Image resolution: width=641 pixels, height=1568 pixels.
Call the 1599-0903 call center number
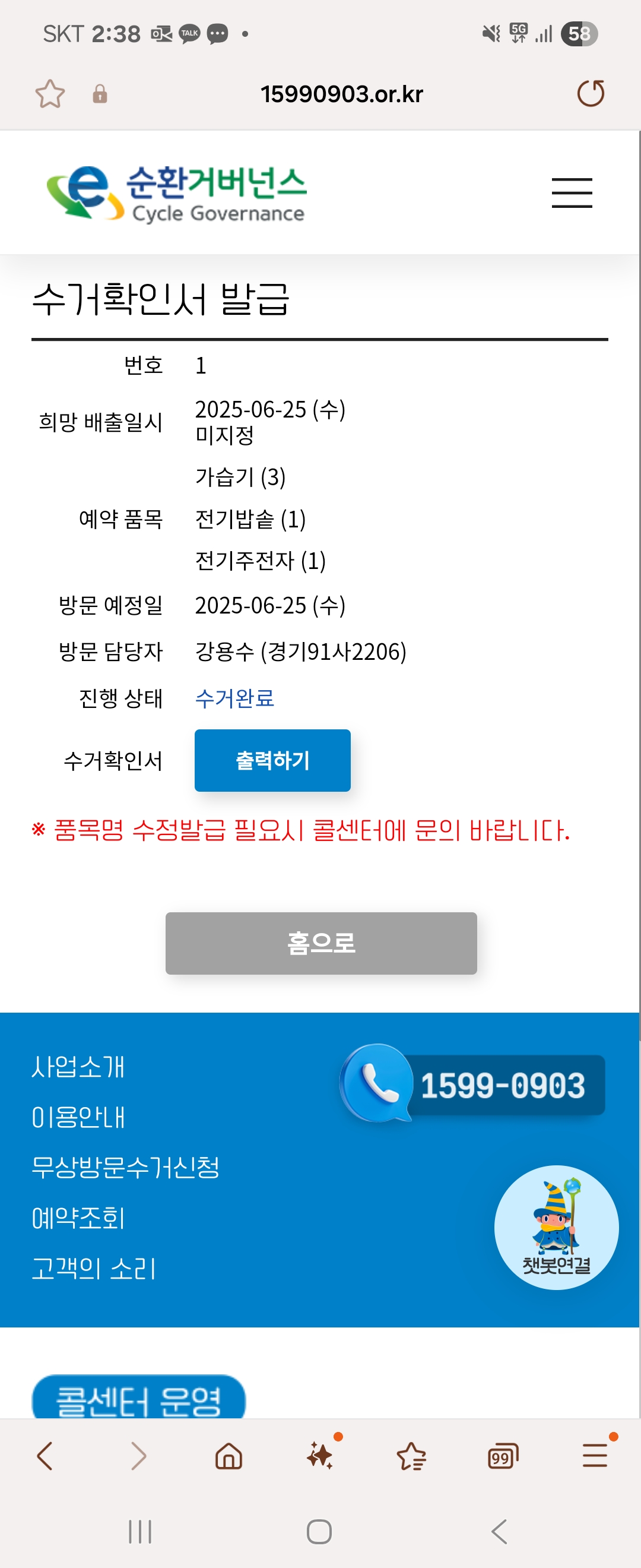coord(473,1085)
